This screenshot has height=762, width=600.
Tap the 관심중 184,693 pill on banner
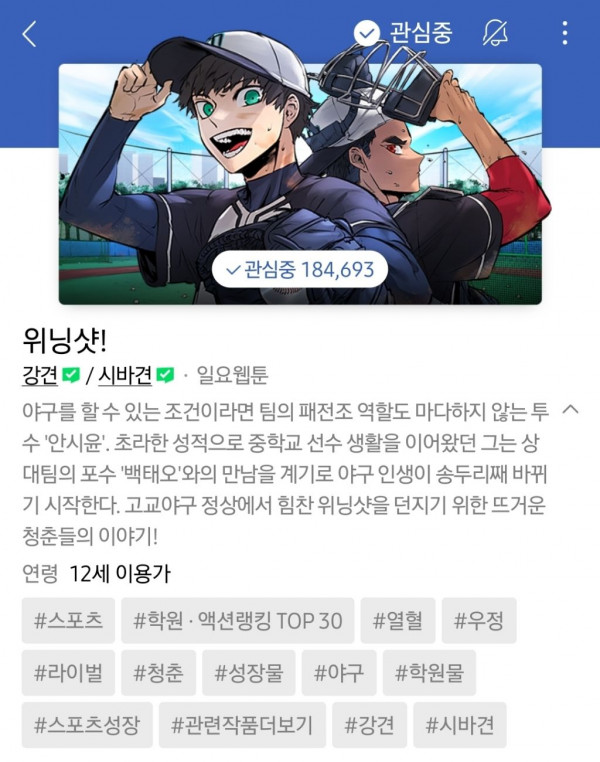click(x=300, y=269)
